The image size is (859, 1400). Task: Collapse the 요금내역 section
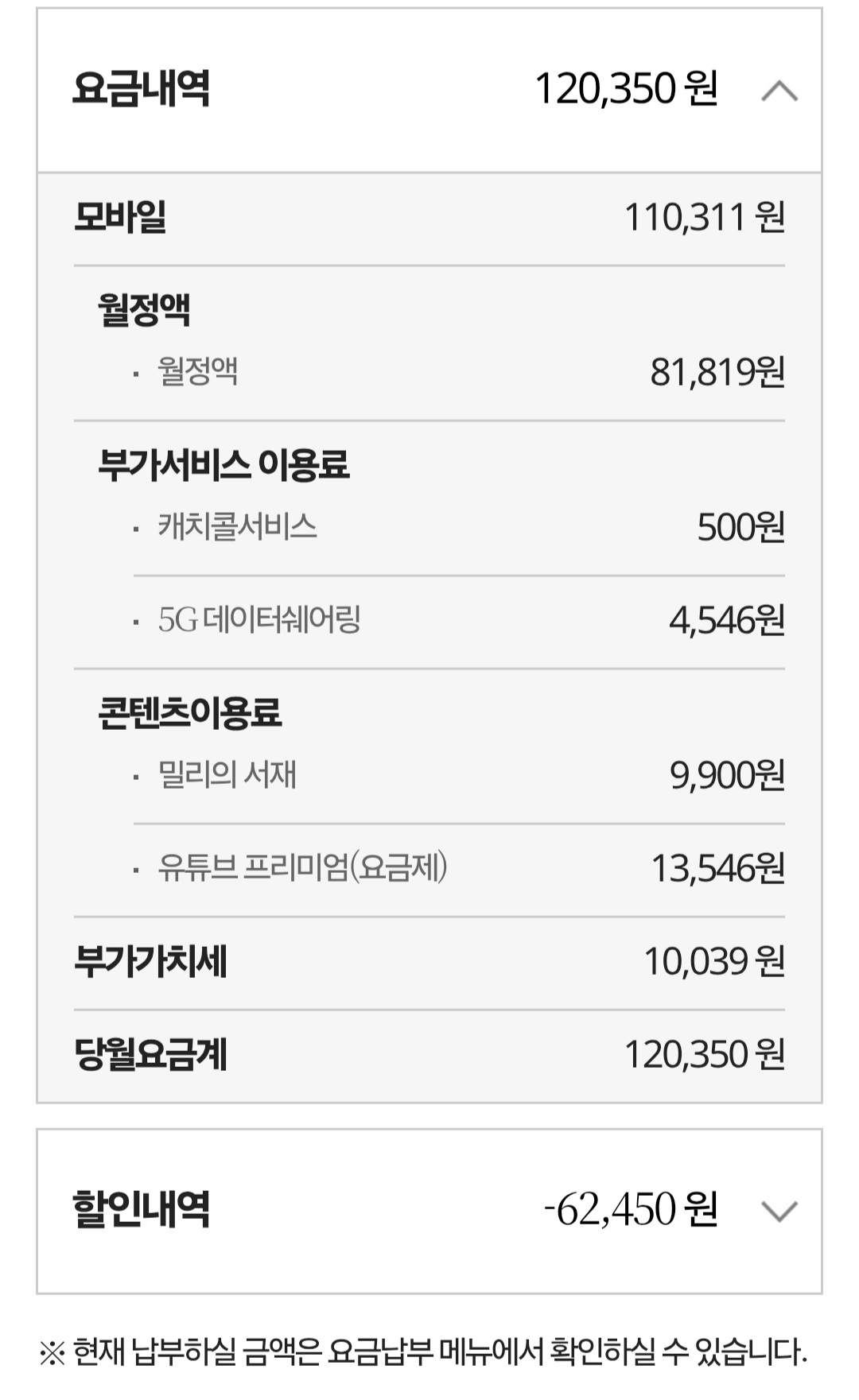tap(779, 91)
